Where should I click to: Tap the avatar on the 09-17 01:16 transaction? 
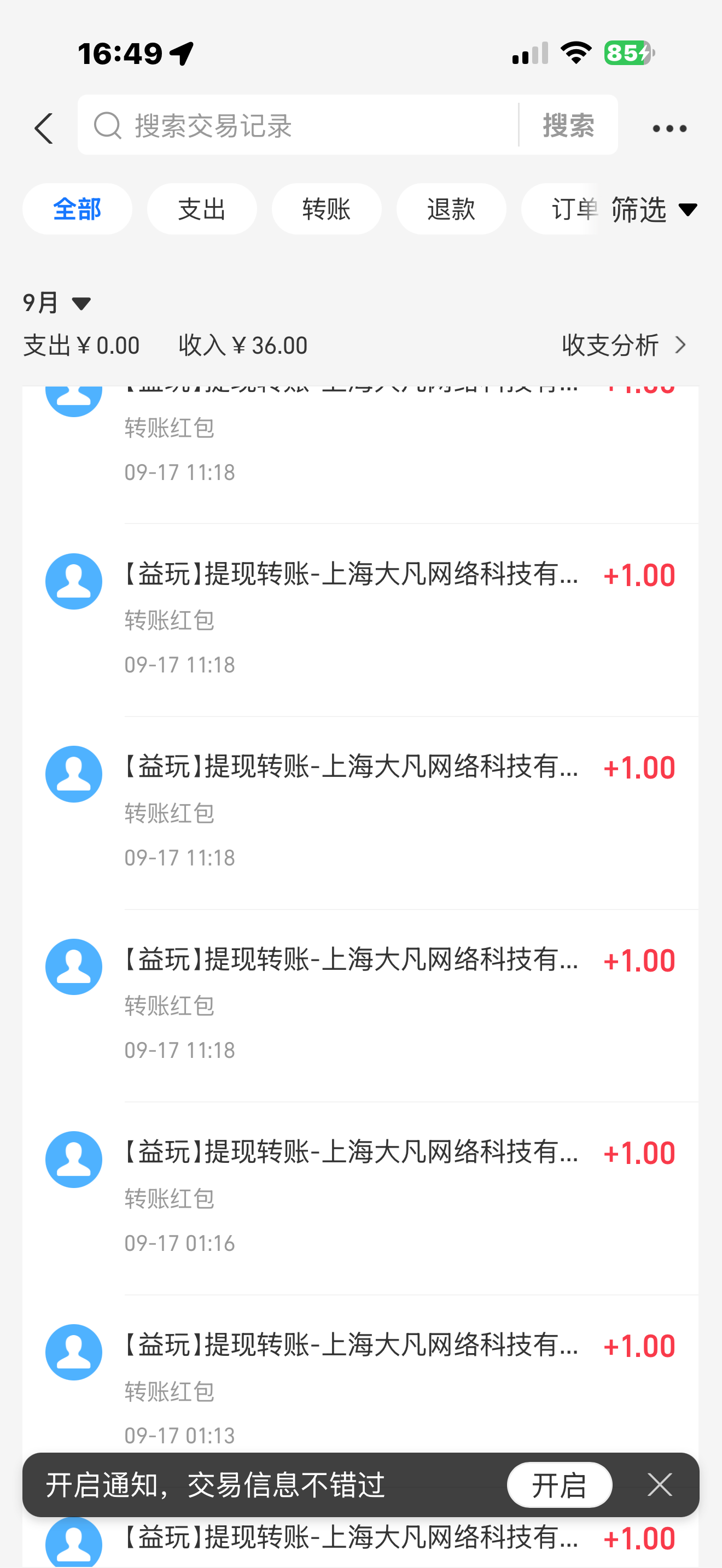click(x=73, y=1159)
